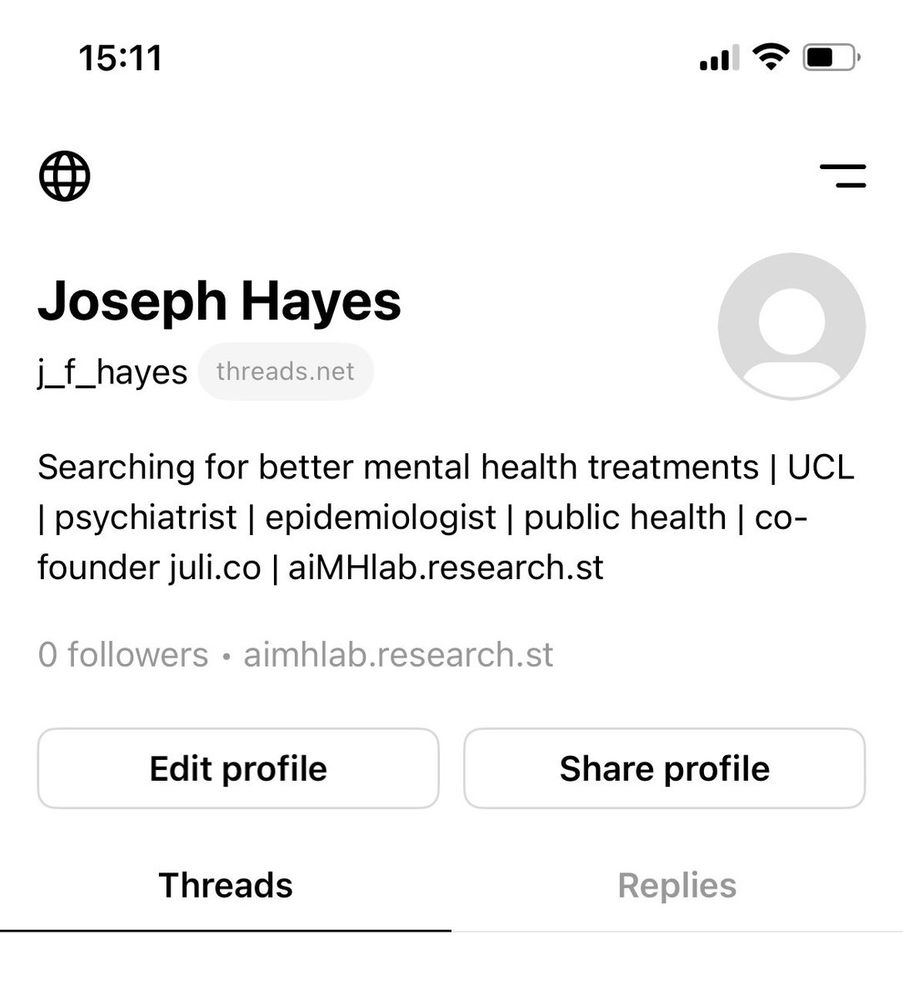
Task: Share profile with others
Action: 664,768
